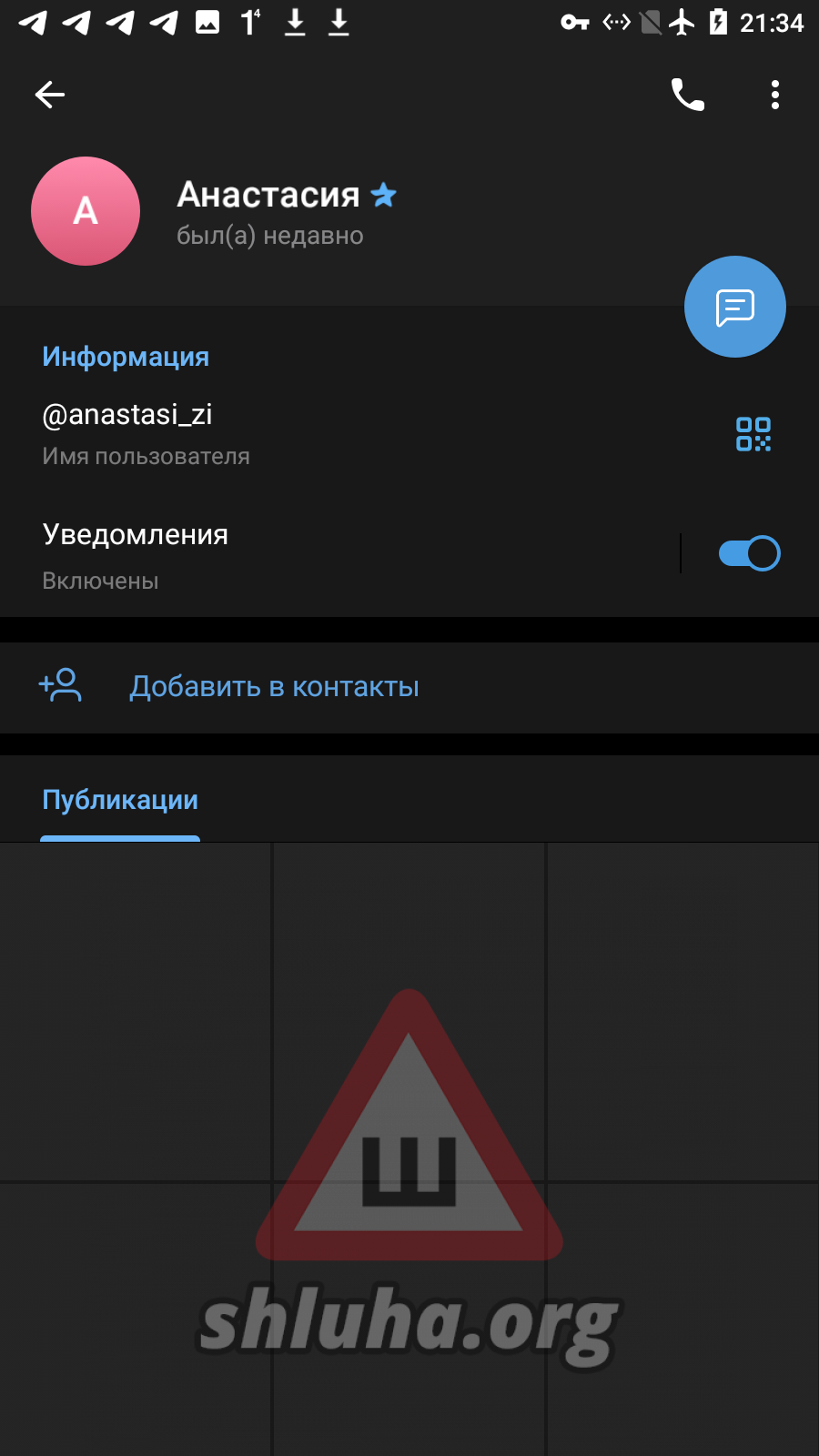
Task: Tap the username @anastasi_zi row
Action: [x=273, y=433]
